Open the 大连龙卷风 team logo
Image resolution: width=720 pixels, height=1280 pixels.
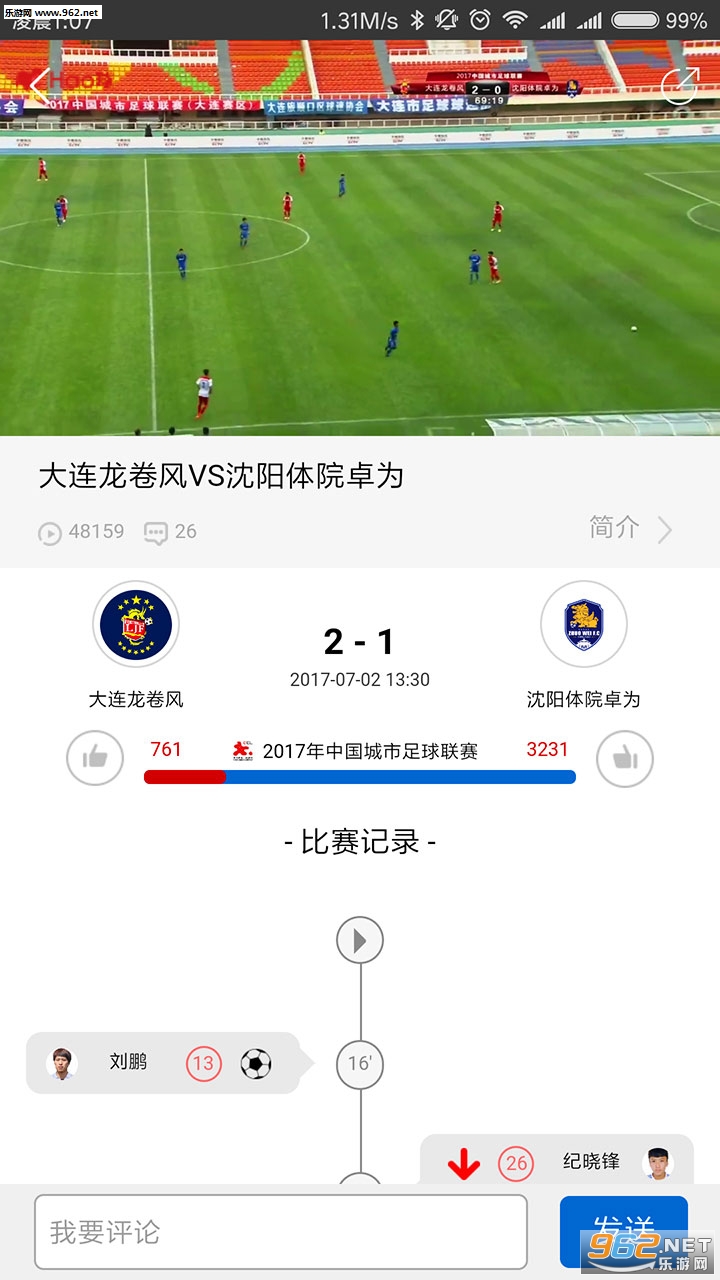point(136,625)
